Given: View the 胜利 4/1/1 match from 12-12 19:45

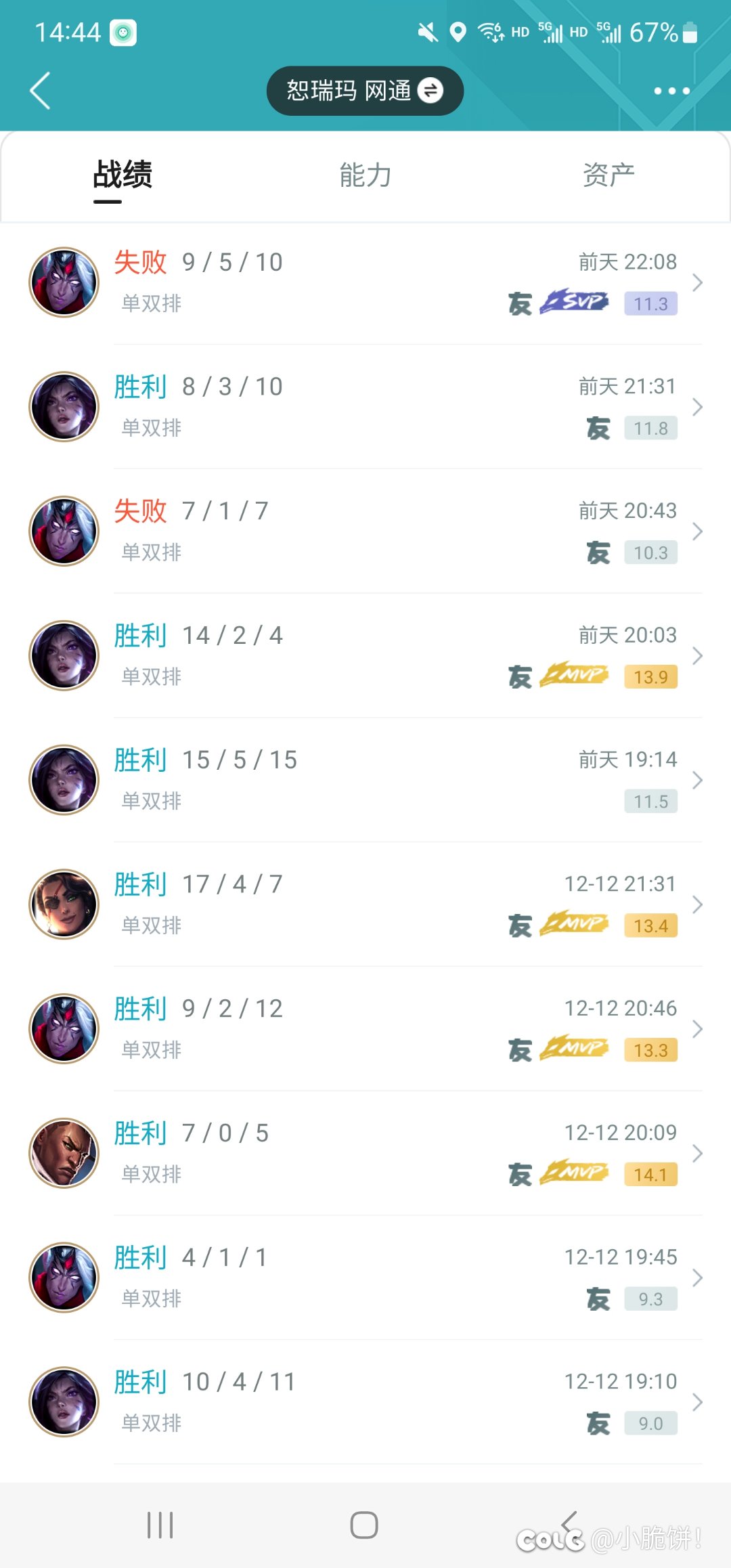Looking at the screenshot, I should pyautogui.click(x=365, y=1278).
